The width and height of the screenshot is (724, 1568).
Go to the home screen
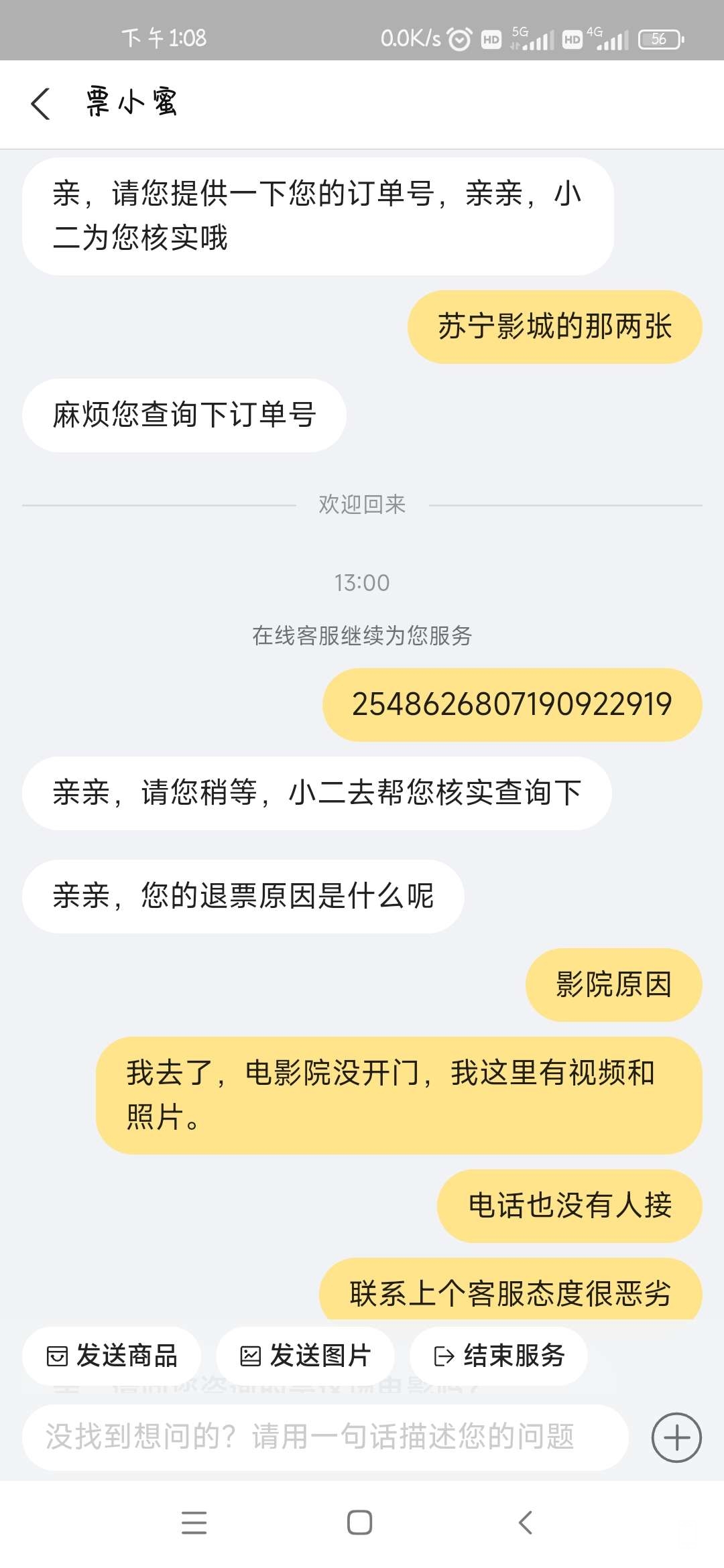point(360,1522)
